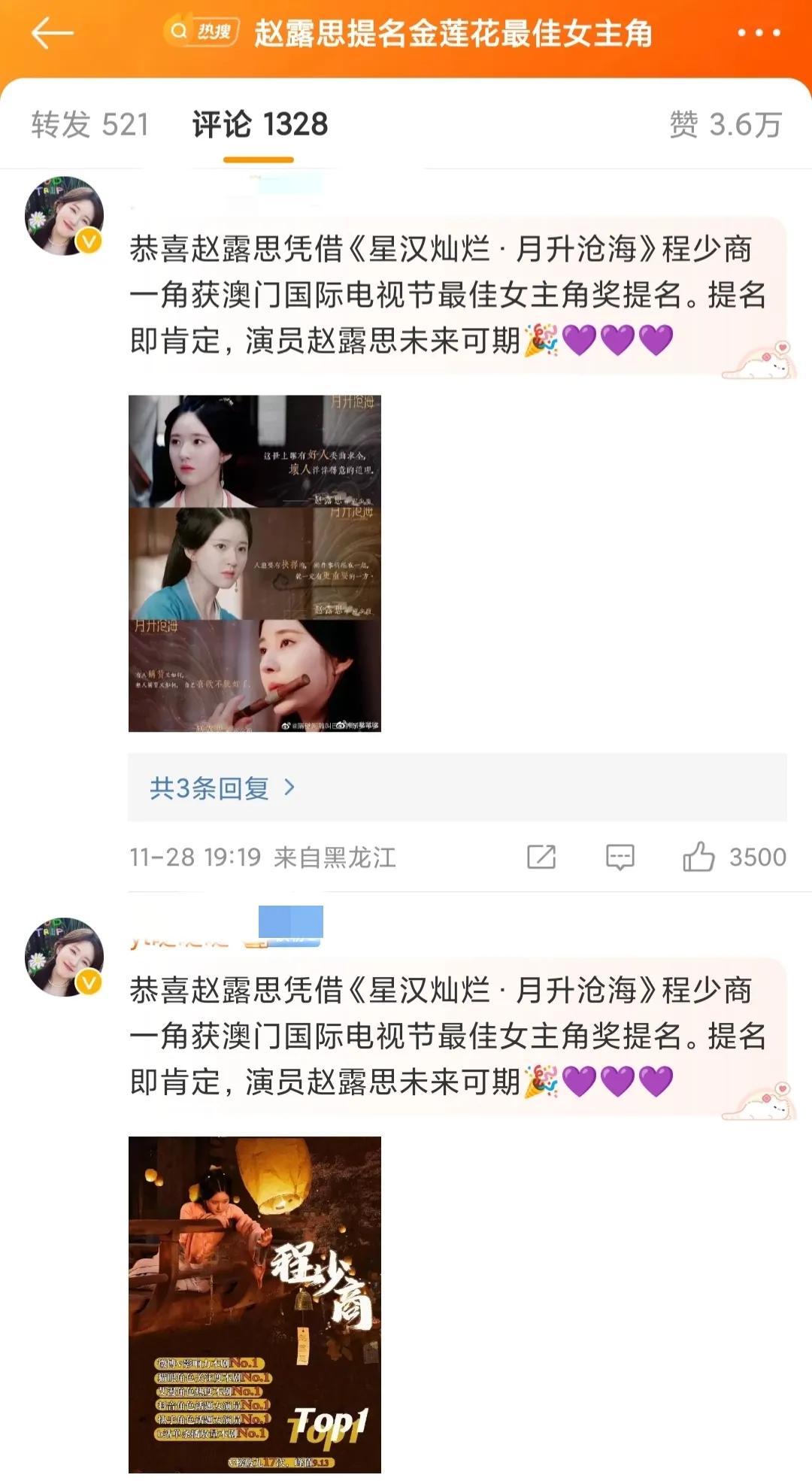Like the comment with 3500 likes
This screenshot has width=812, height=1481.
click(699, 857)
